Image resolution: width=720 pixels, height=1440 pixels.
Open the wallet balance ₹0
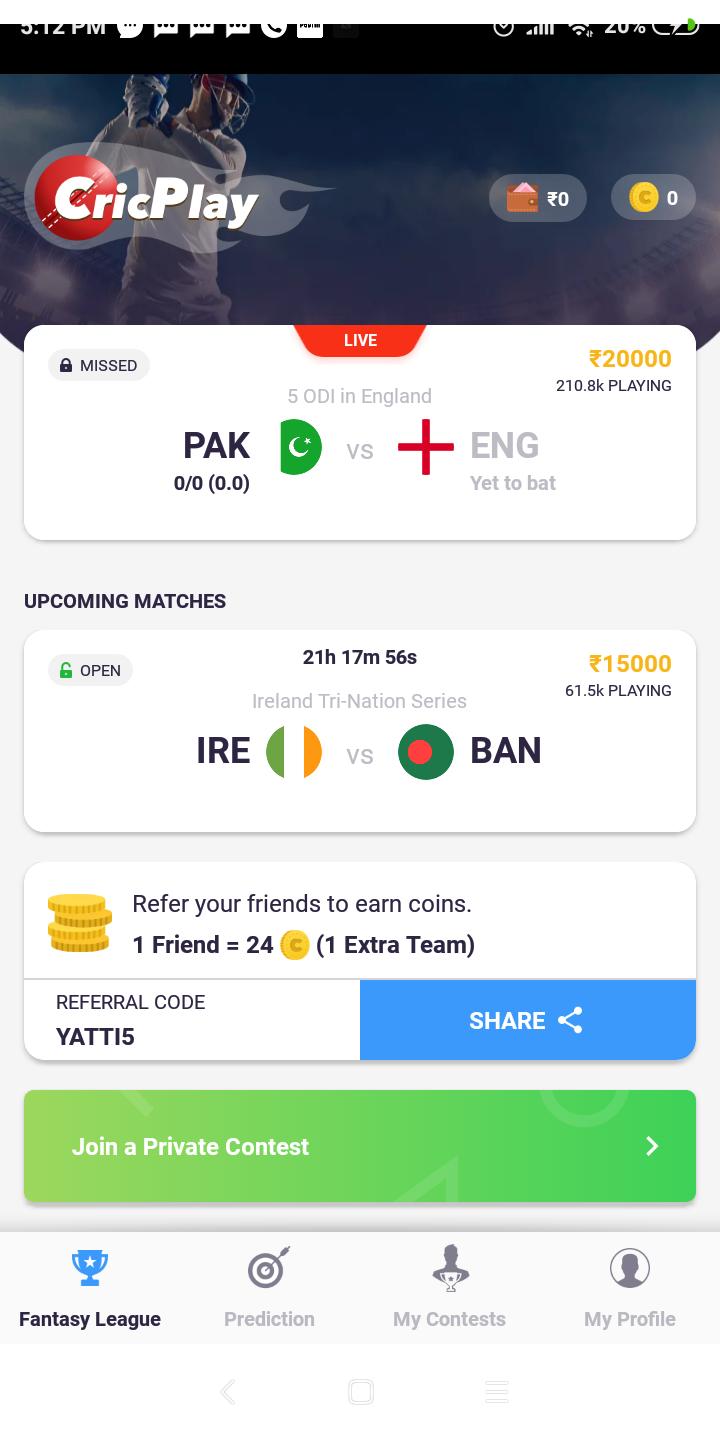tap(537, 198)
